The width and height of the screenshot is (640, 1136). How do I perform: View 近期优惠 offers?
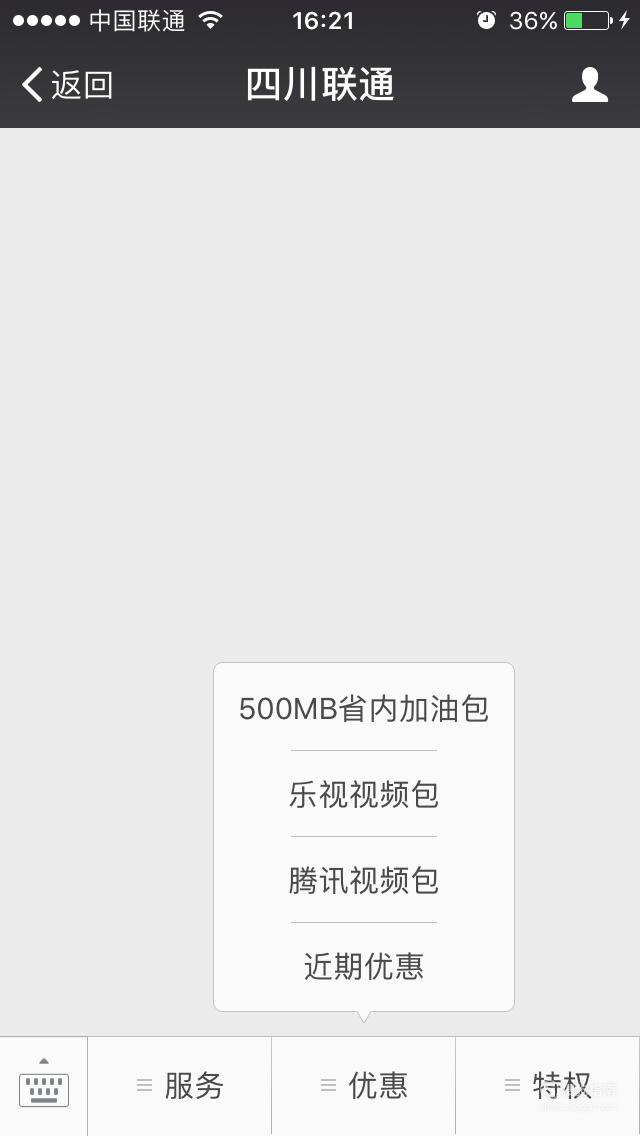tap(364, 966)
